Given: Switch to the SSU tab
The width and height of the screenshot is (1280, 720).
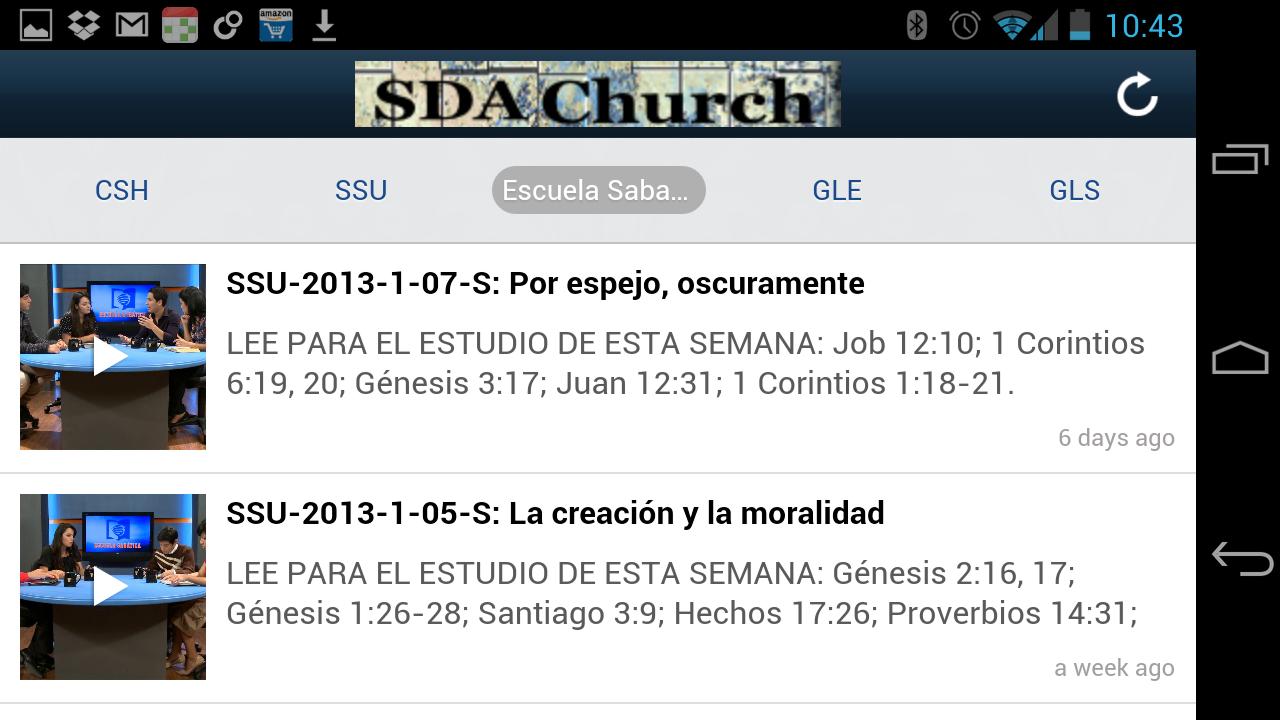Looking at the screenshot, I should point(361,190).
